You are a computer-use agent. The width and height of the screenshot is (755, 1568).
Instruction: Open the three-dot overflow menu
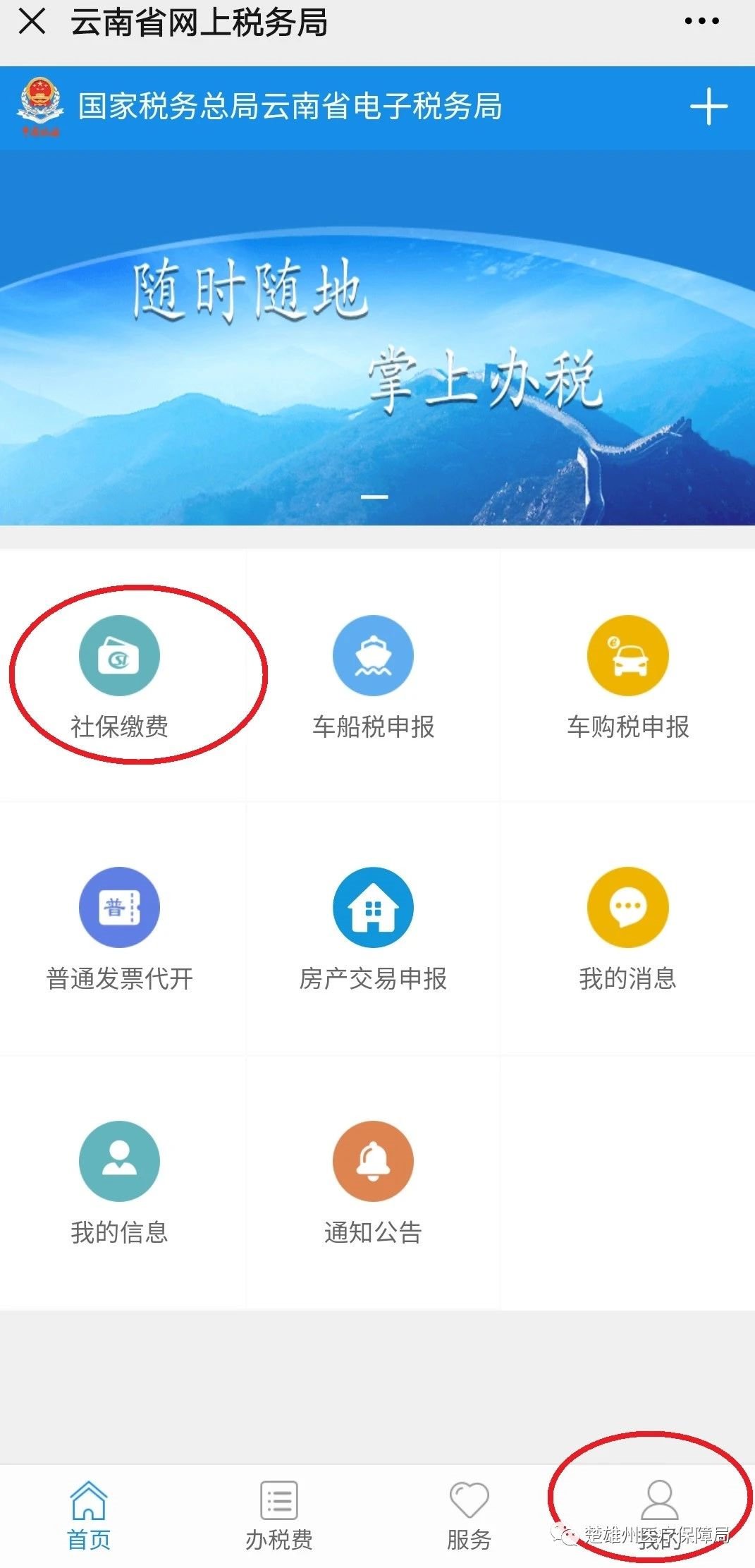[x=701, y=21]
